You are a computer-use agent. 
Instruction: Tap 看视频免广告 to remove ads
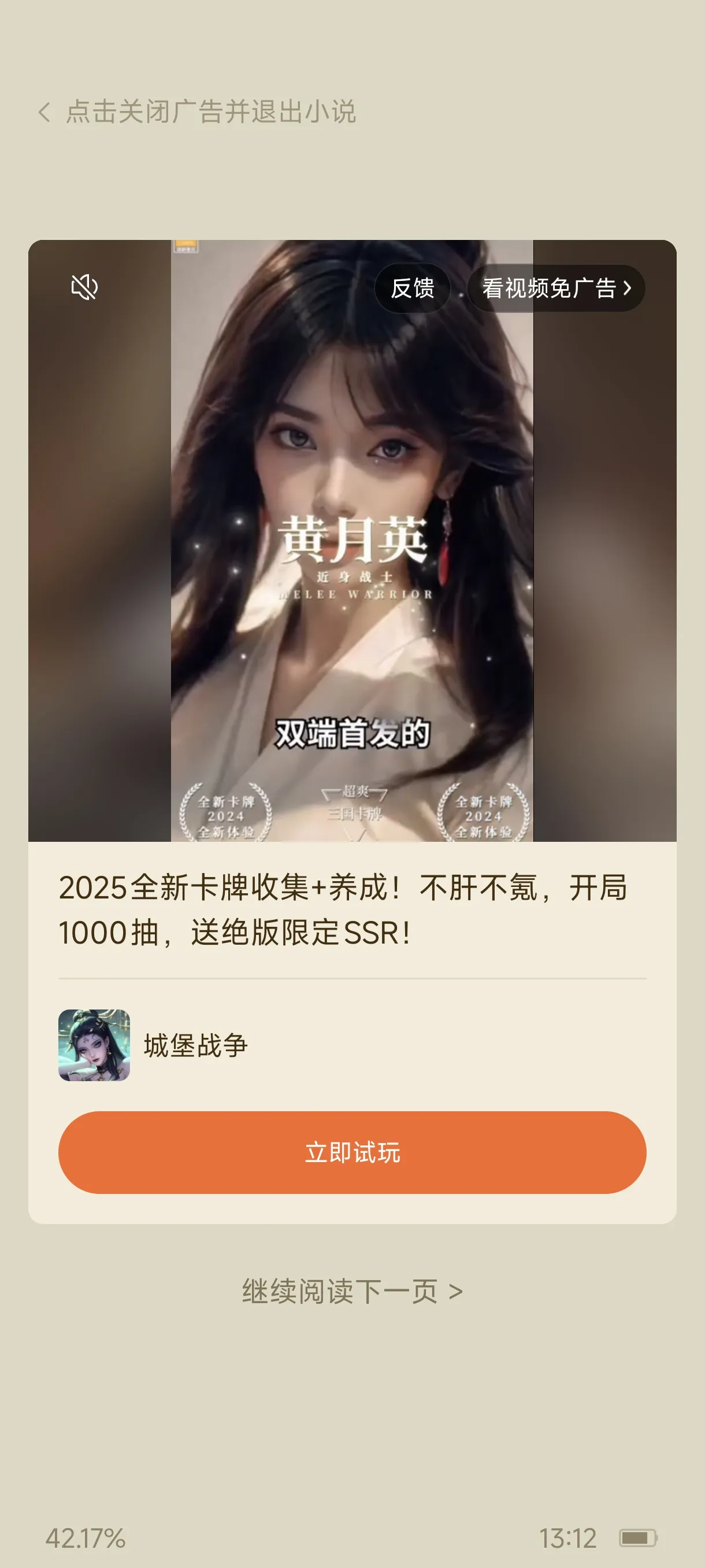point(556,289)
